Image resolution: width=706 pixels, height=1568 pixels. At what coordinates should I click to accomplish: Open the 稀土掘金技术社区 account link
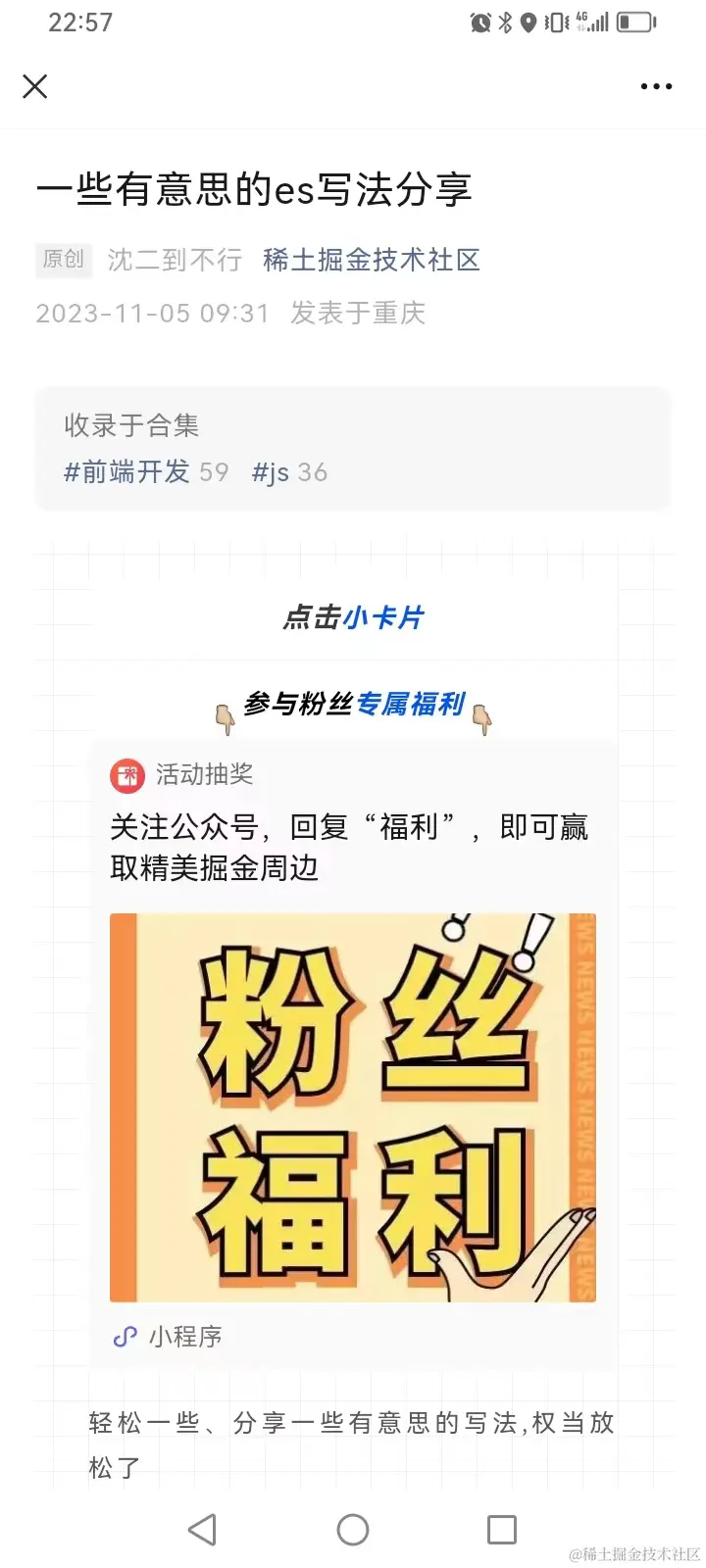tap(372, 260)
